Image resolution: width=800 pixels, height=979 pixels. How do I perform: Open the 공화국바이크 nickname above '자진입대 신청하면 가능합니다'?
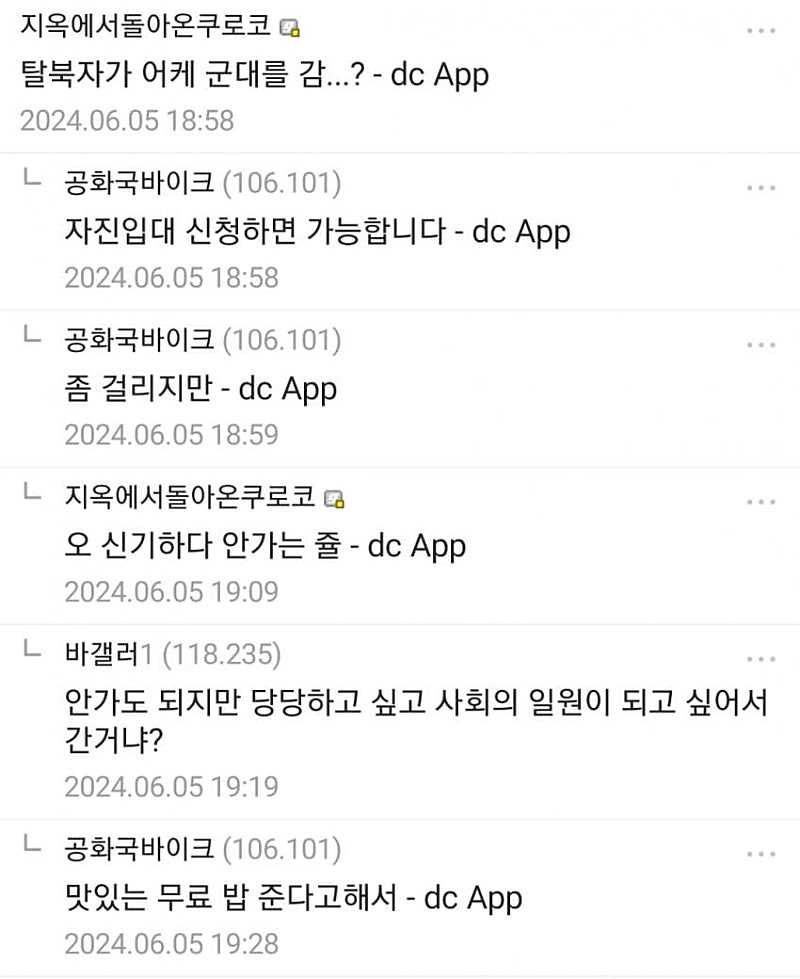click(x=138, y=183)
